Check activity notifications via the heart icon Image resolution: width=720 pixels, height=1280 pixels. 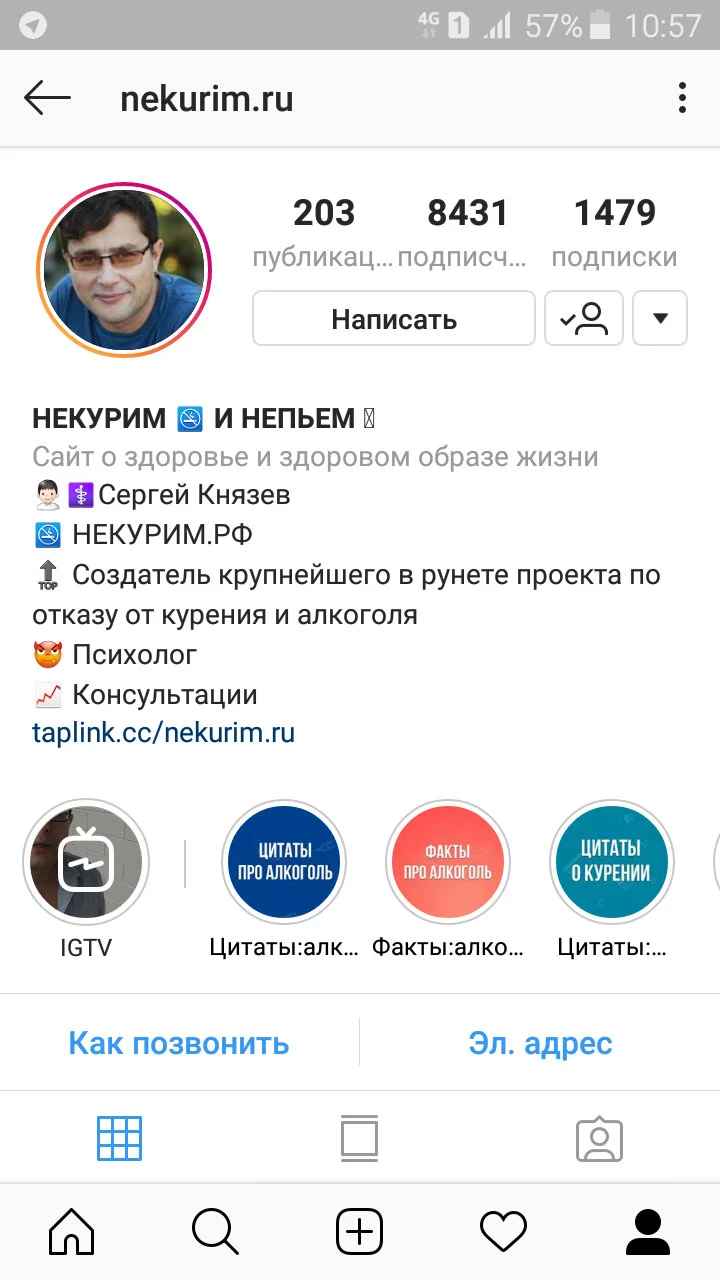503,1230
